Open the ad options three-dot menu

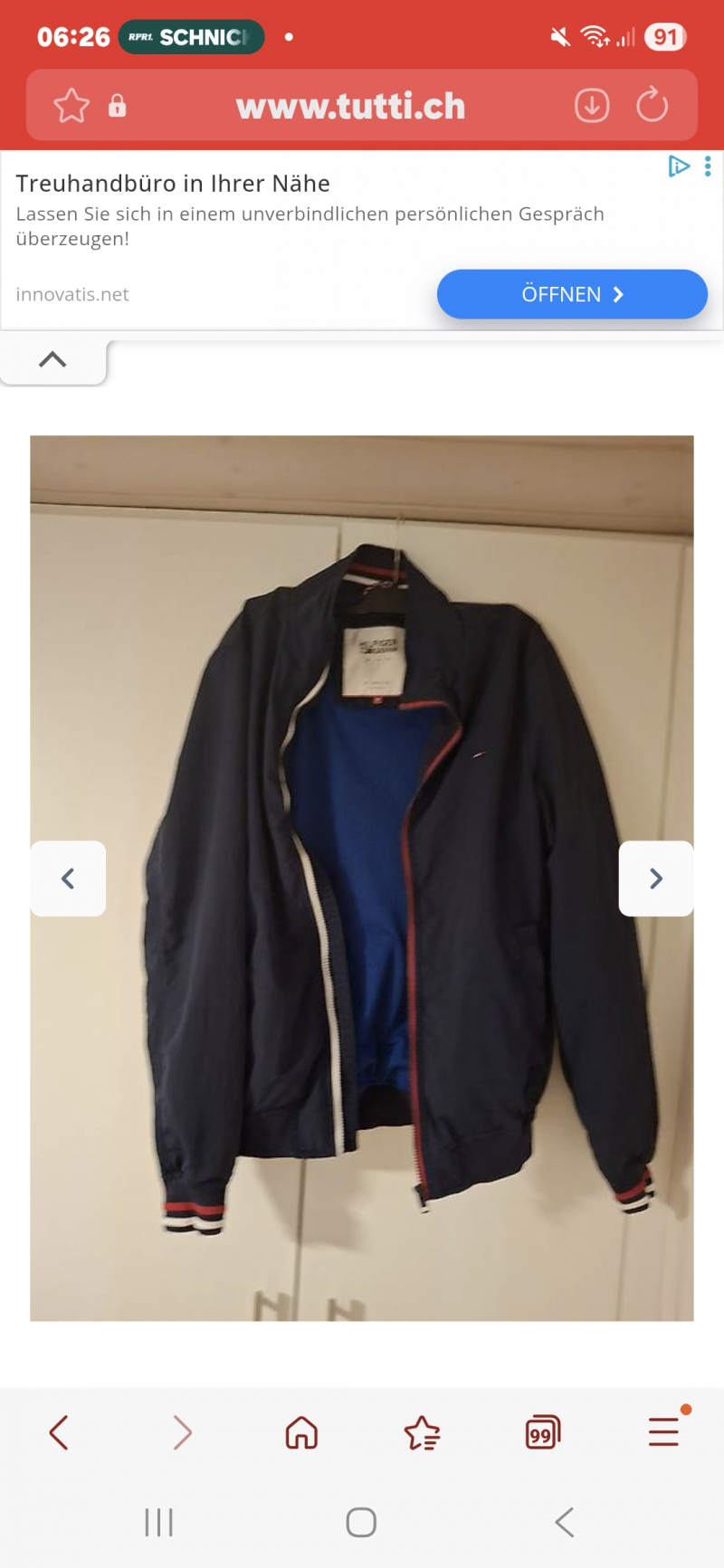pyautogui.click(x=708, y=166)
